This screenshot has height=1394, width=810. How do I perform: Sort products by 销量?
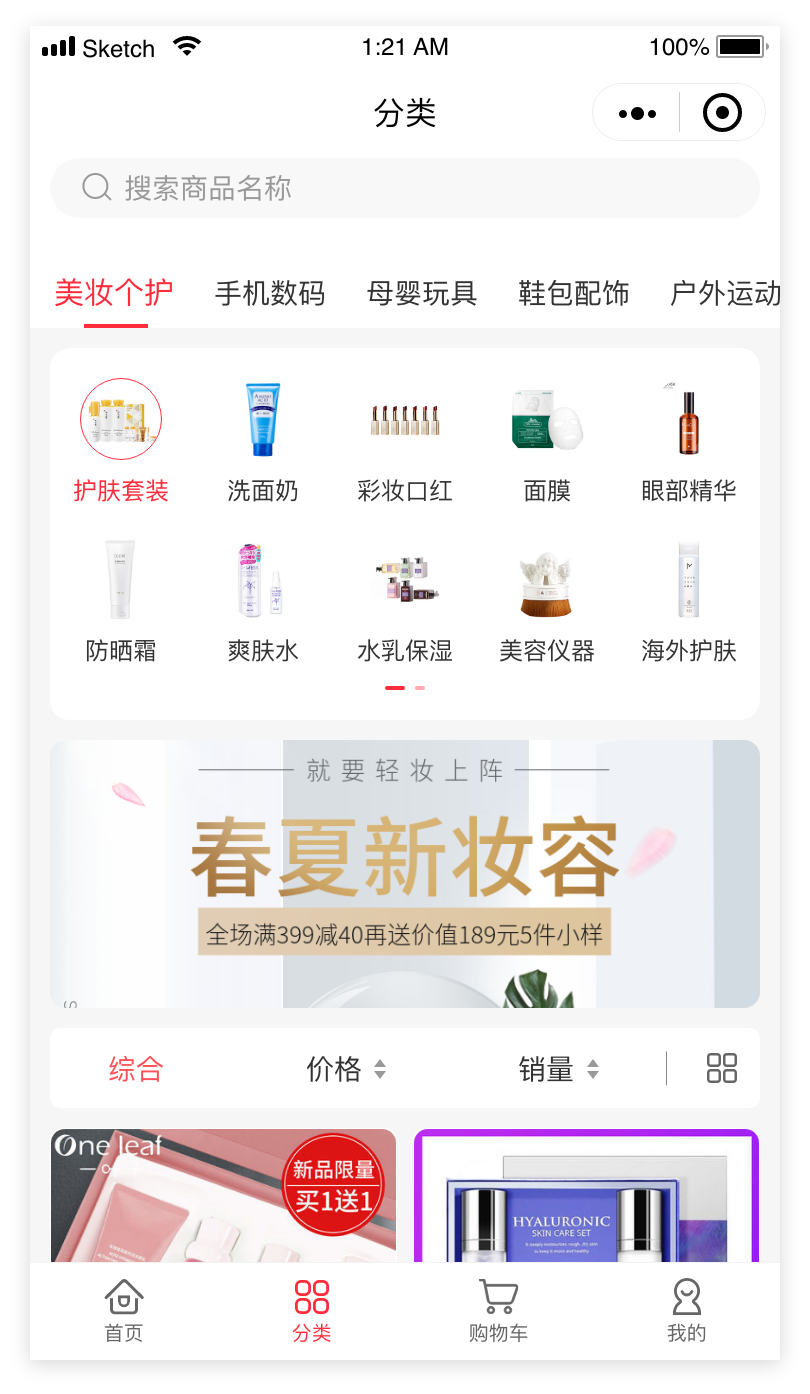(558, 1069)
